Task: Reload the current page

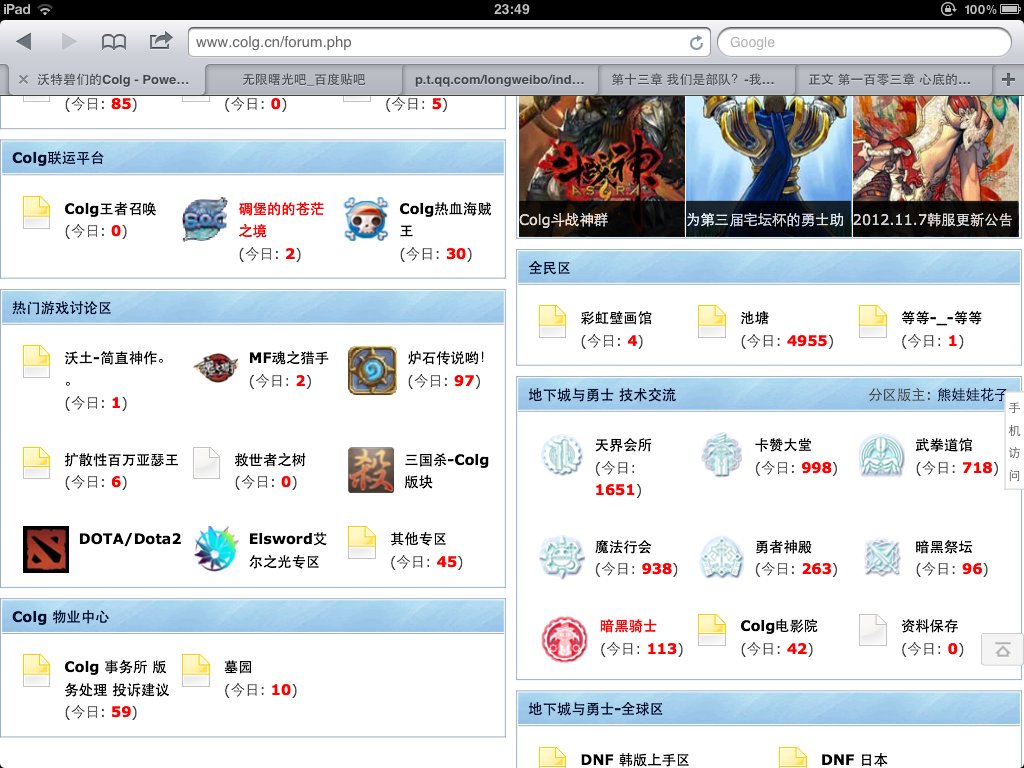Action: click(x=696, y=43)
